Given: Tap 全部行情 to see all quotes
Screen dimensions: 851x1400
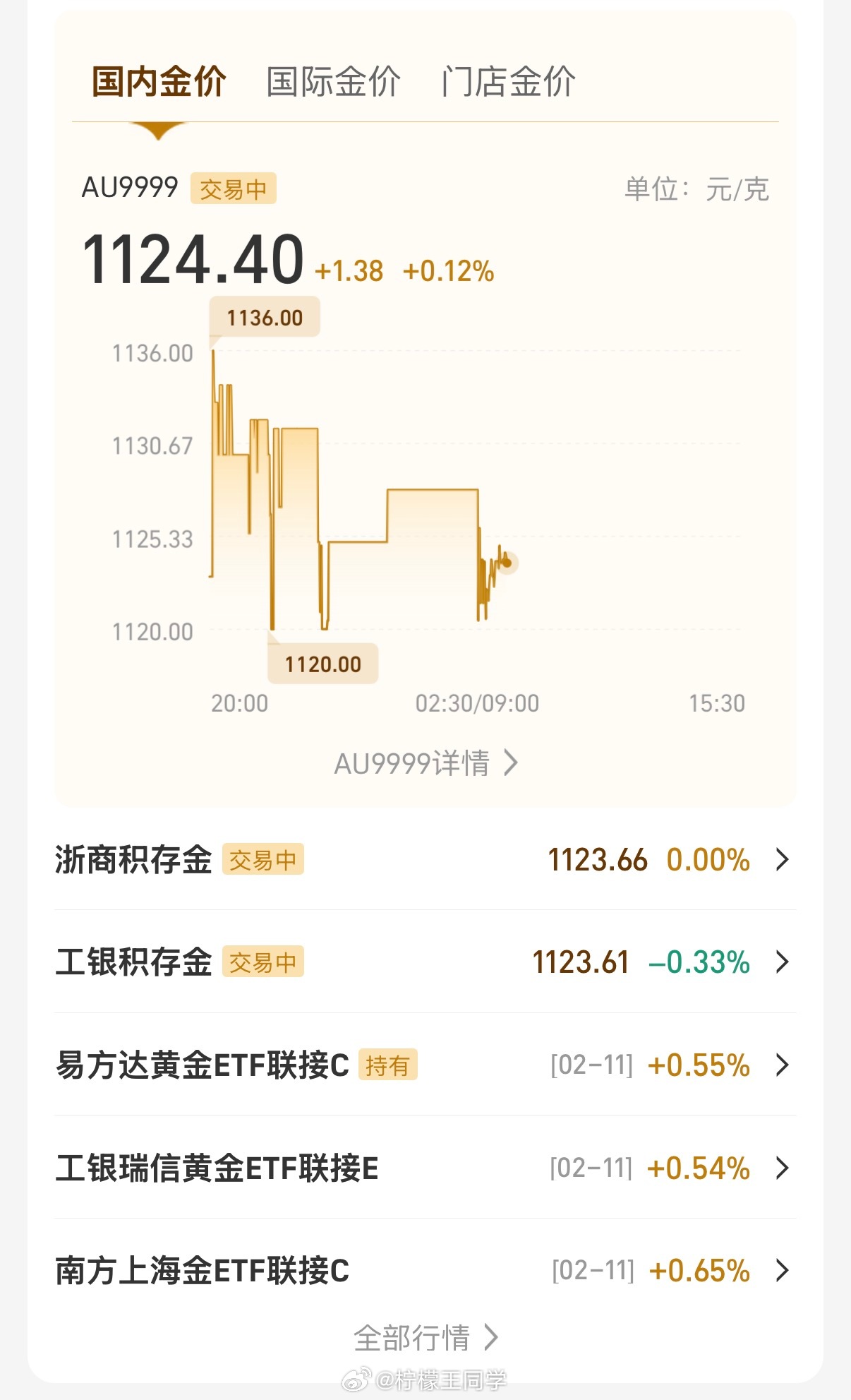Looking at the screenshot, I should [x=425, y=1337].
